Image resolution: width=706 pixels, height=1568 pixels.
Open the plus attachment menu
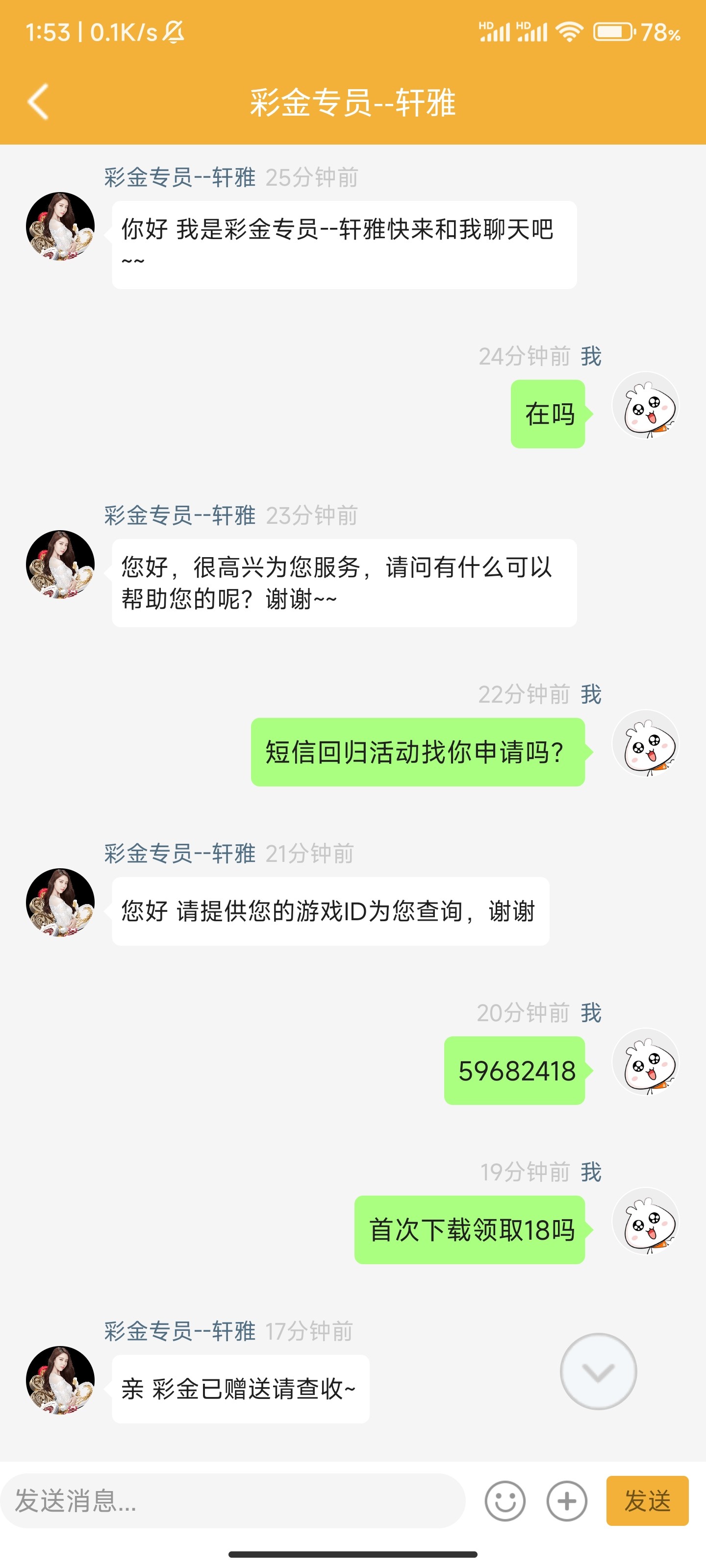tap(566, 1501)
